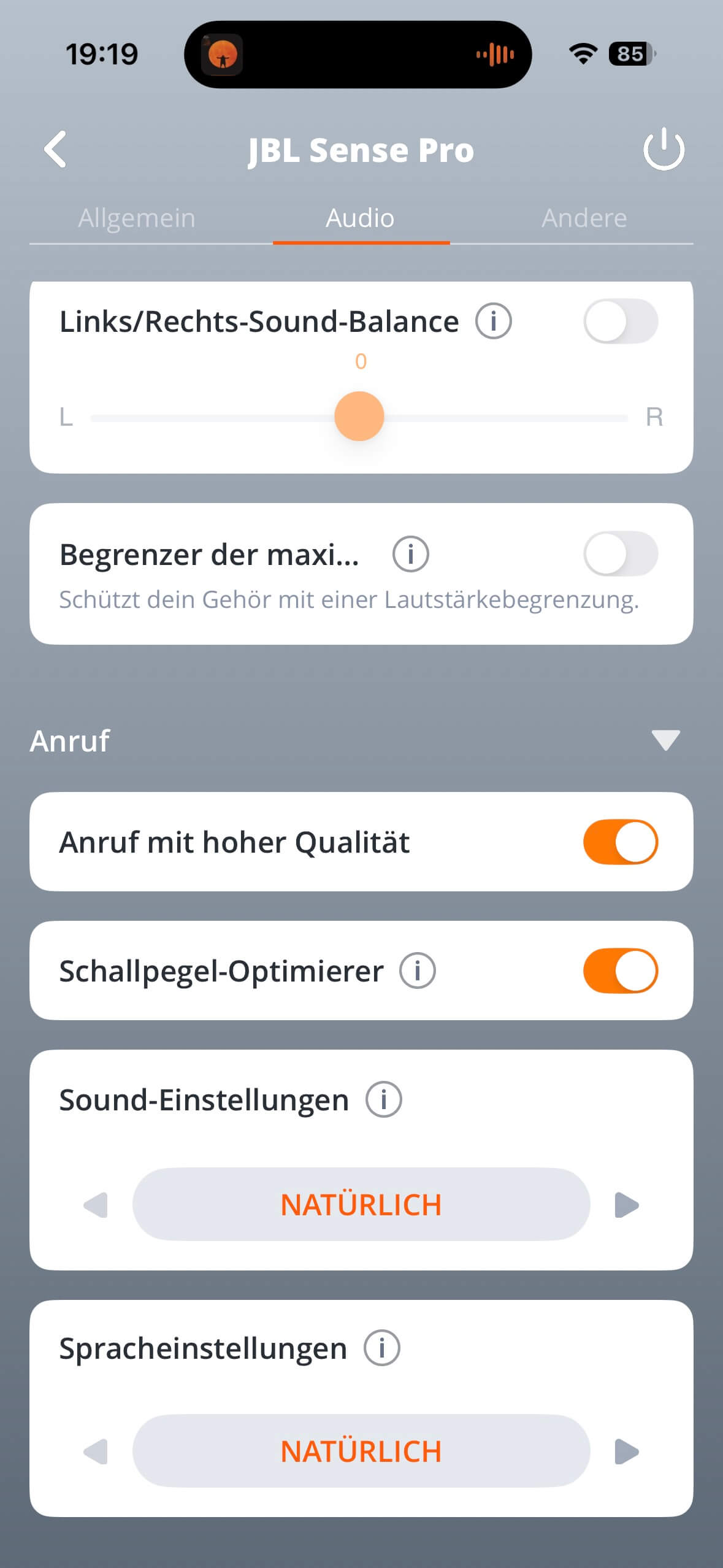This screenshot has width=723, height=1568.
Task: Switch to the Andere tab
Action: 584,218
